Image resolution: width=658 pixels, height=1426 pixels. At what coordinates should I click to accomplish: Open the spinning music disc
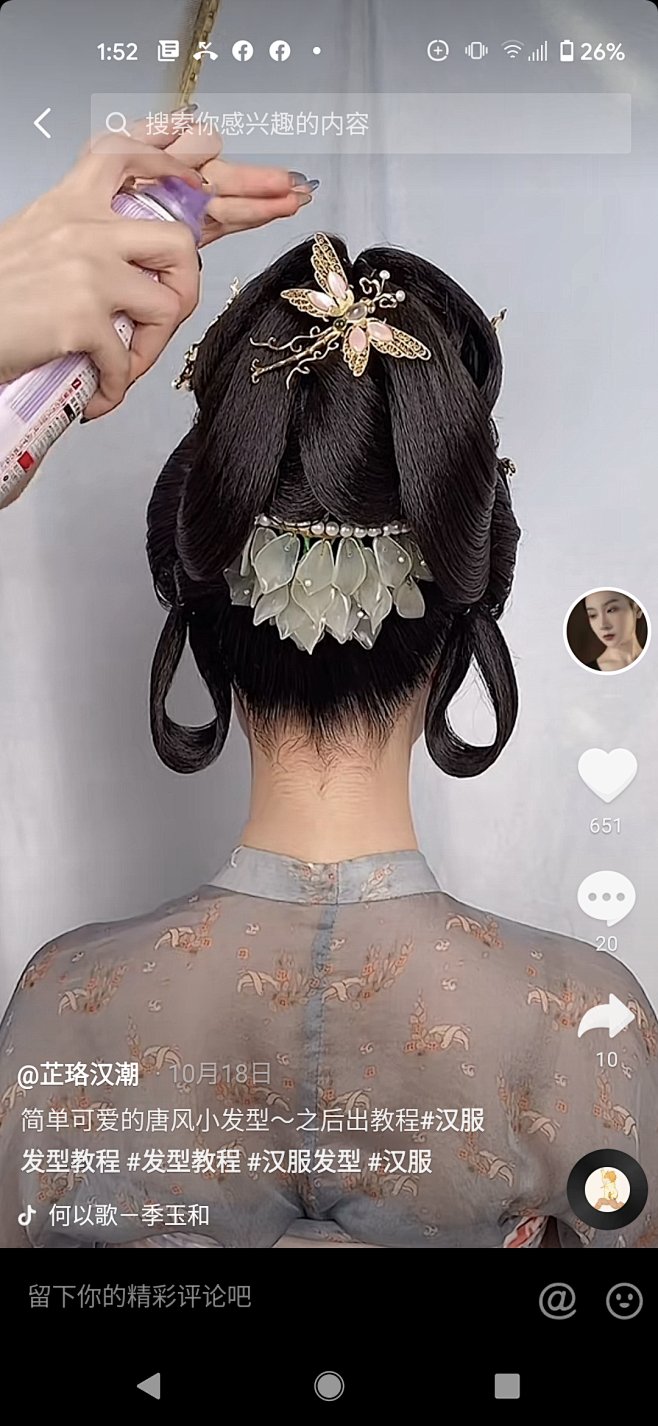pos(607,1190)
